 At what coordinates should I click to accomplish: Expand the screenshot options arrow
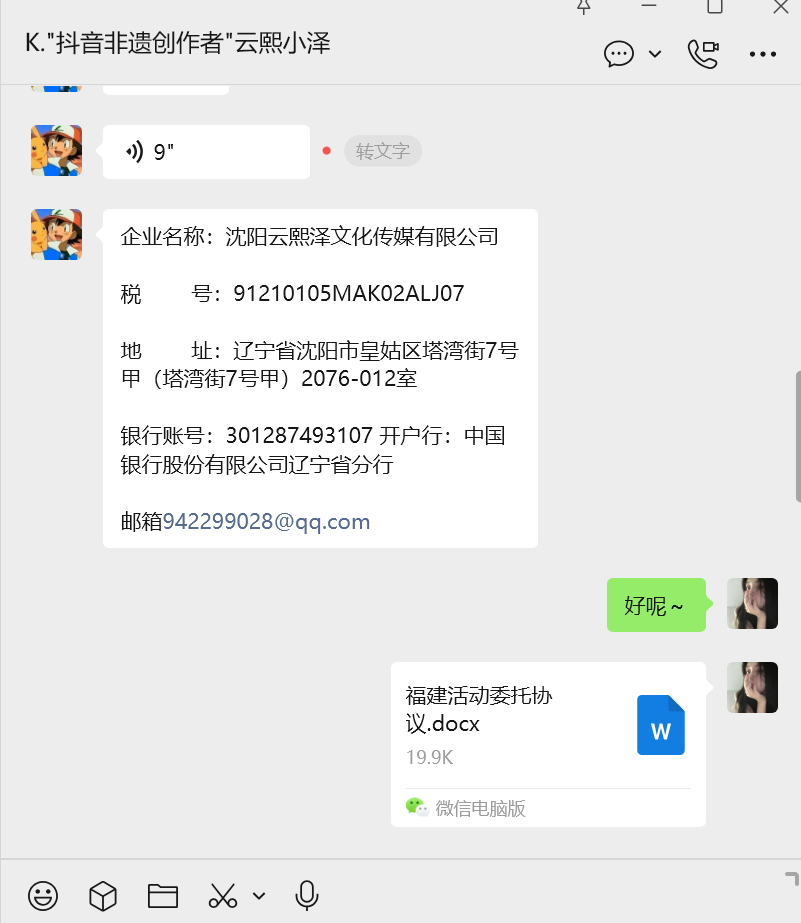[x=259, y=895]
